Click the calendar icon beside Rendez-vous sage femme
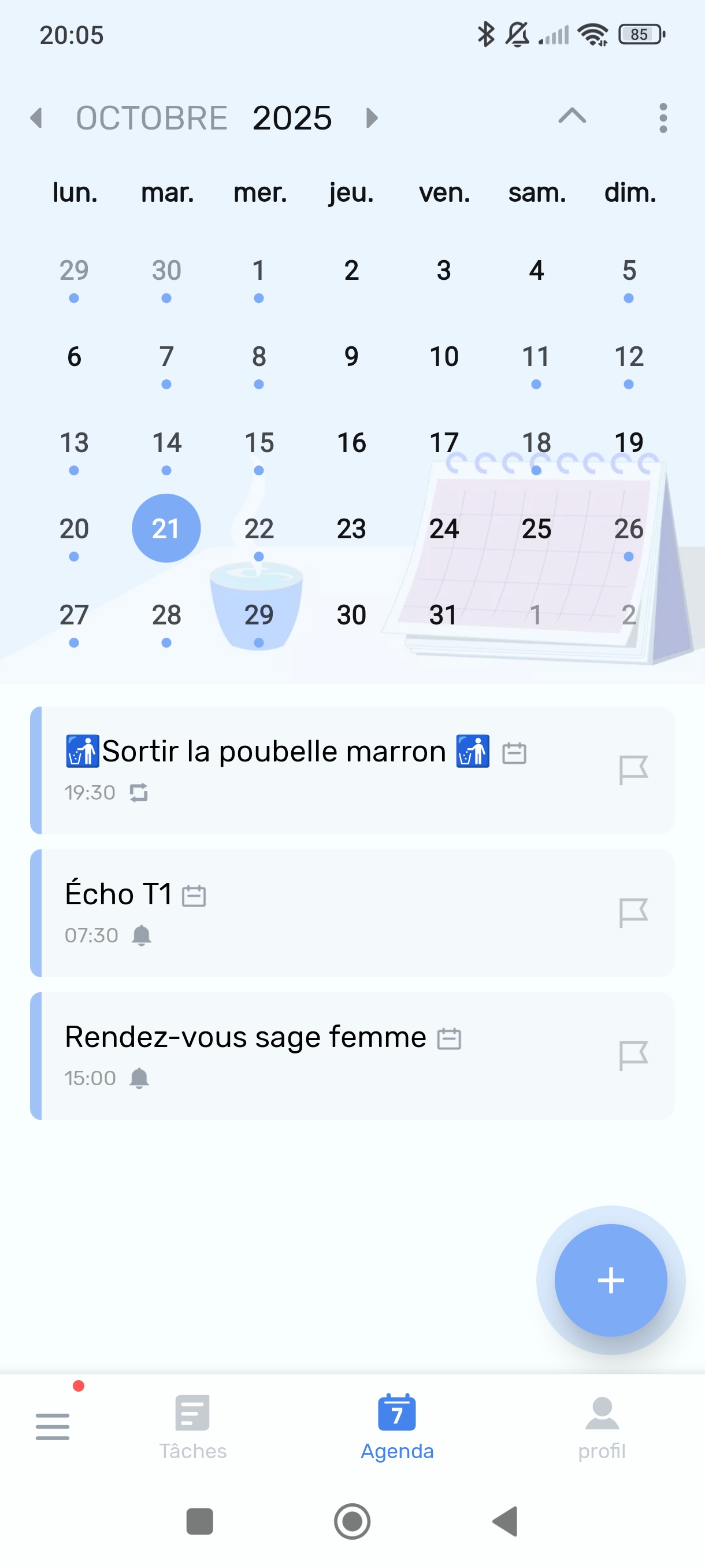The width and height of the screenshot is (705, 1568). pos(451,1037)
